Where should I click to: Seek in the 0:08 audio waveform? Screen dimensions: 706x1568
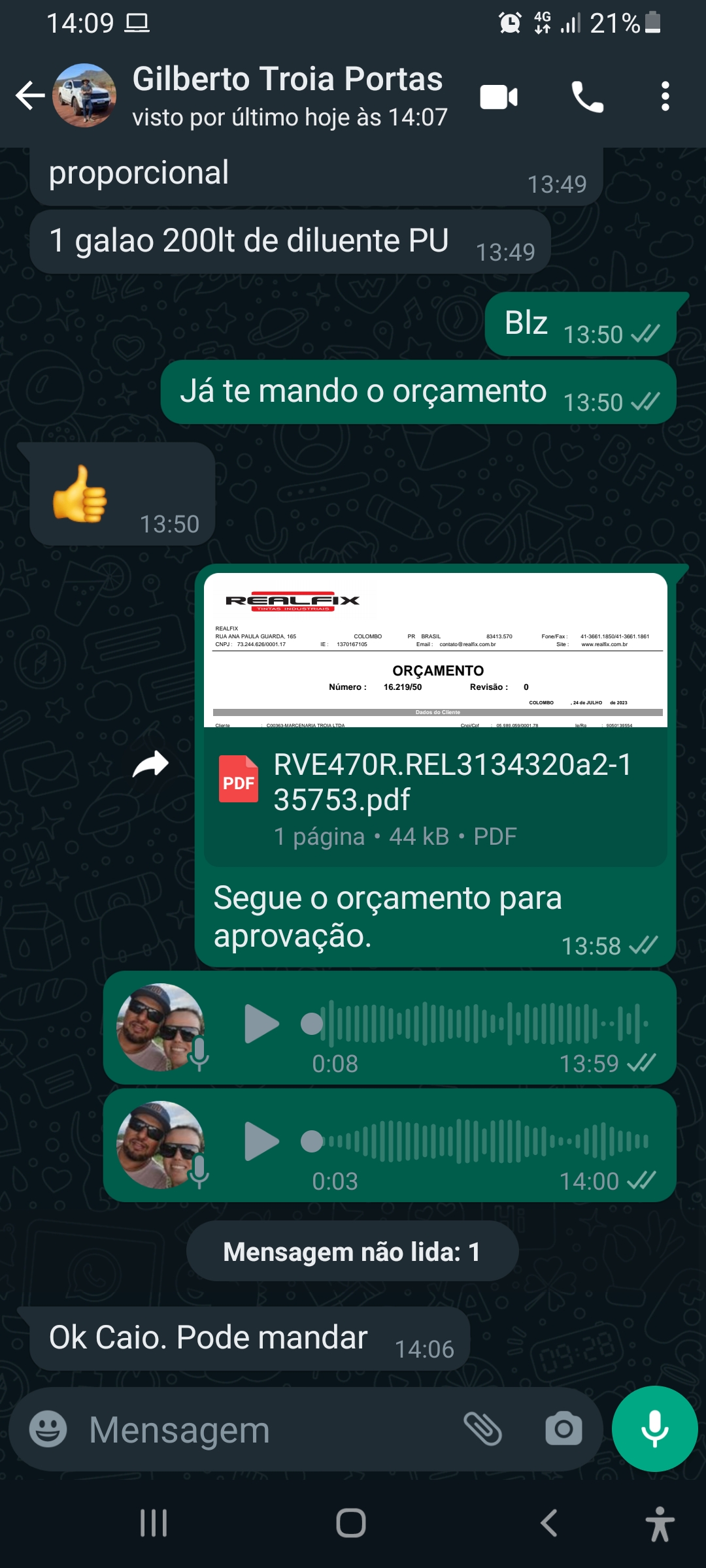(x=477, y=1024)
